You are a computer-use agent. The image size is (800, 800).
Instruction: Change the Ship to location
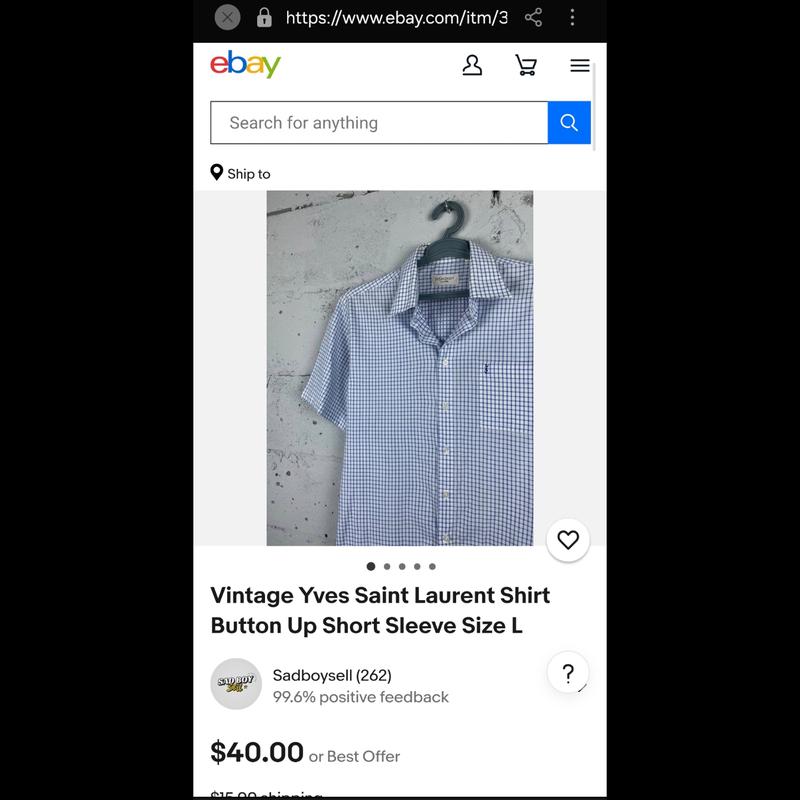pos(241,174)
